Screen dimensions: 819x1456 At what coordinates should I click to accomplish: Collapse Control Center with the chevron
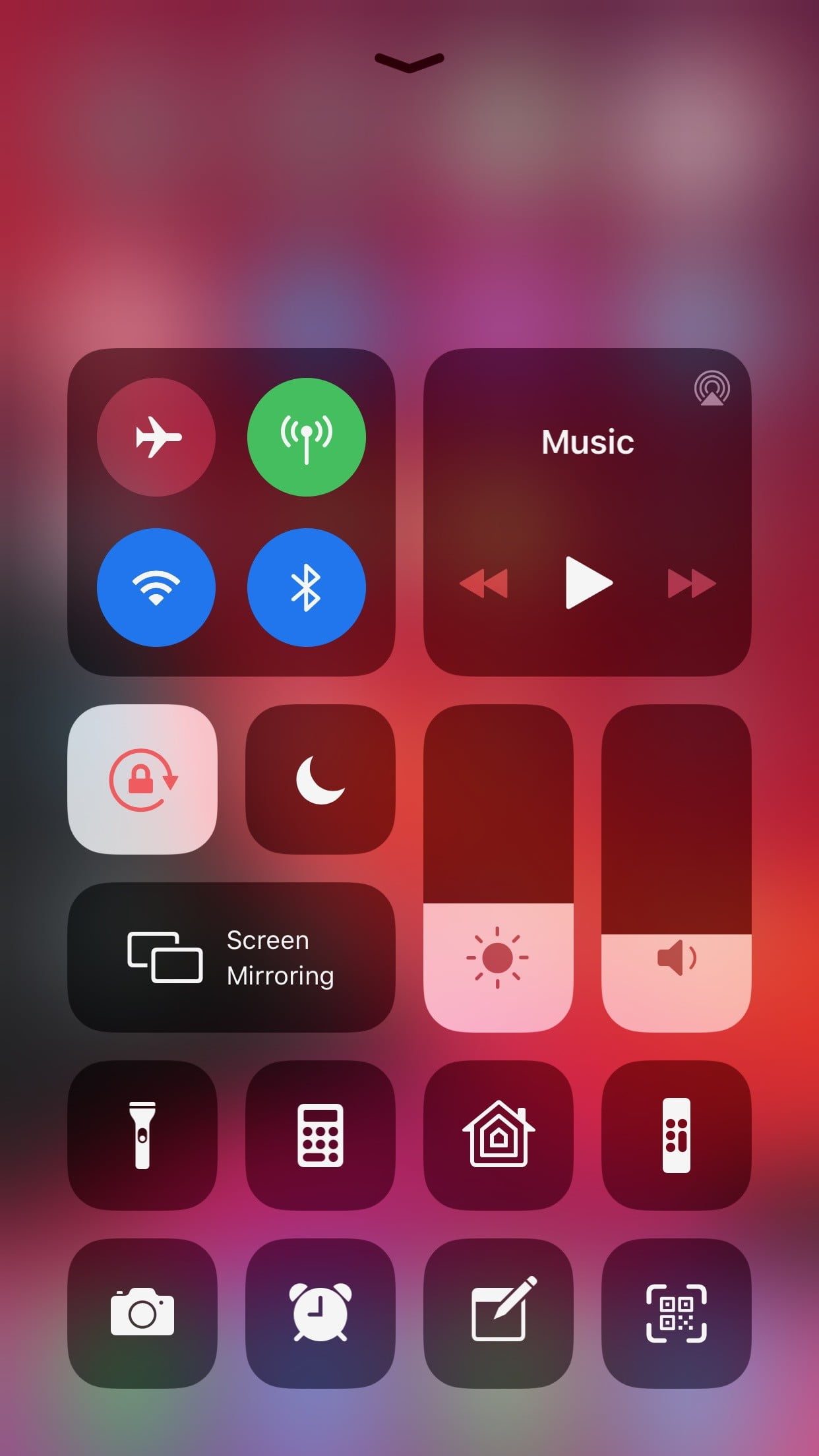pos(409,62)
